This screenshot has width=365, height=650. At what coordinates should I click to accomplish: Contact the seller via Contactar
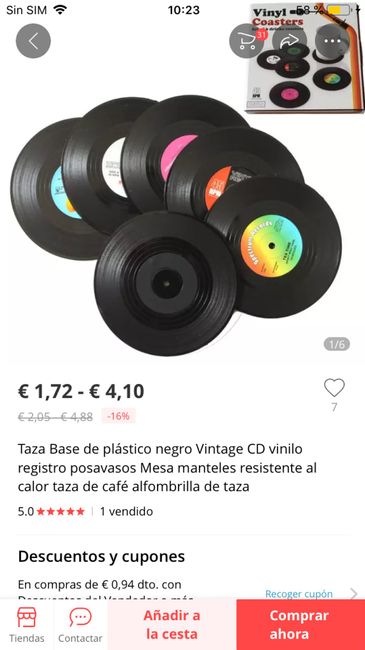pos(80,625)
